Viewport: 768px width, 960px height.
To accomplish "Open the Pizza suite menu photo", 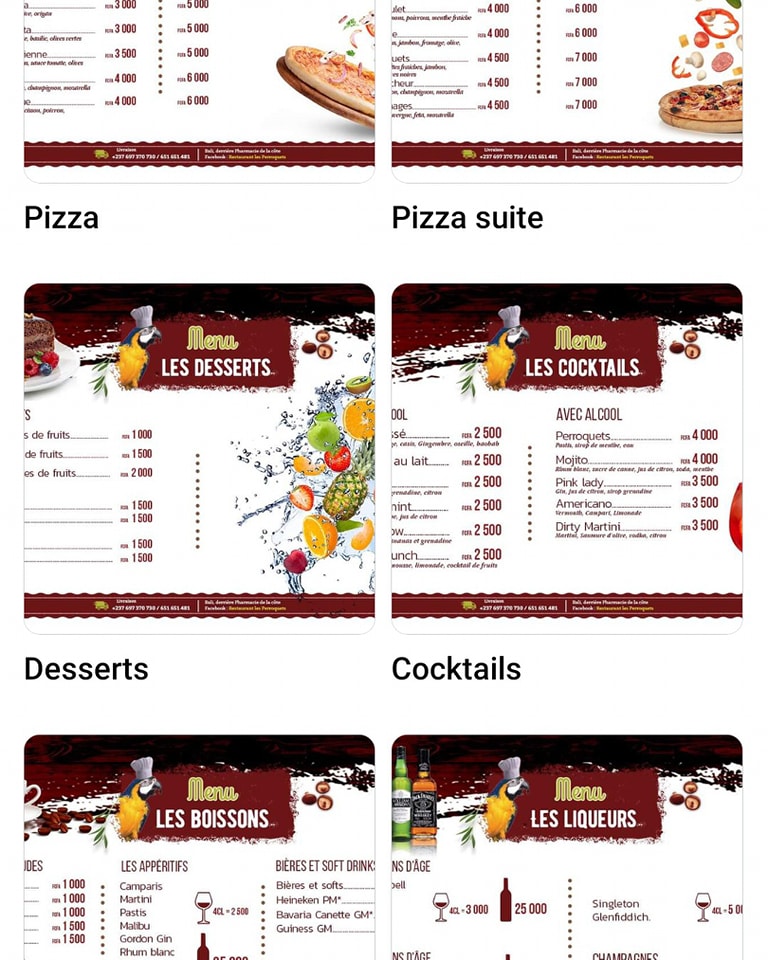I will [x=566, y=90].
